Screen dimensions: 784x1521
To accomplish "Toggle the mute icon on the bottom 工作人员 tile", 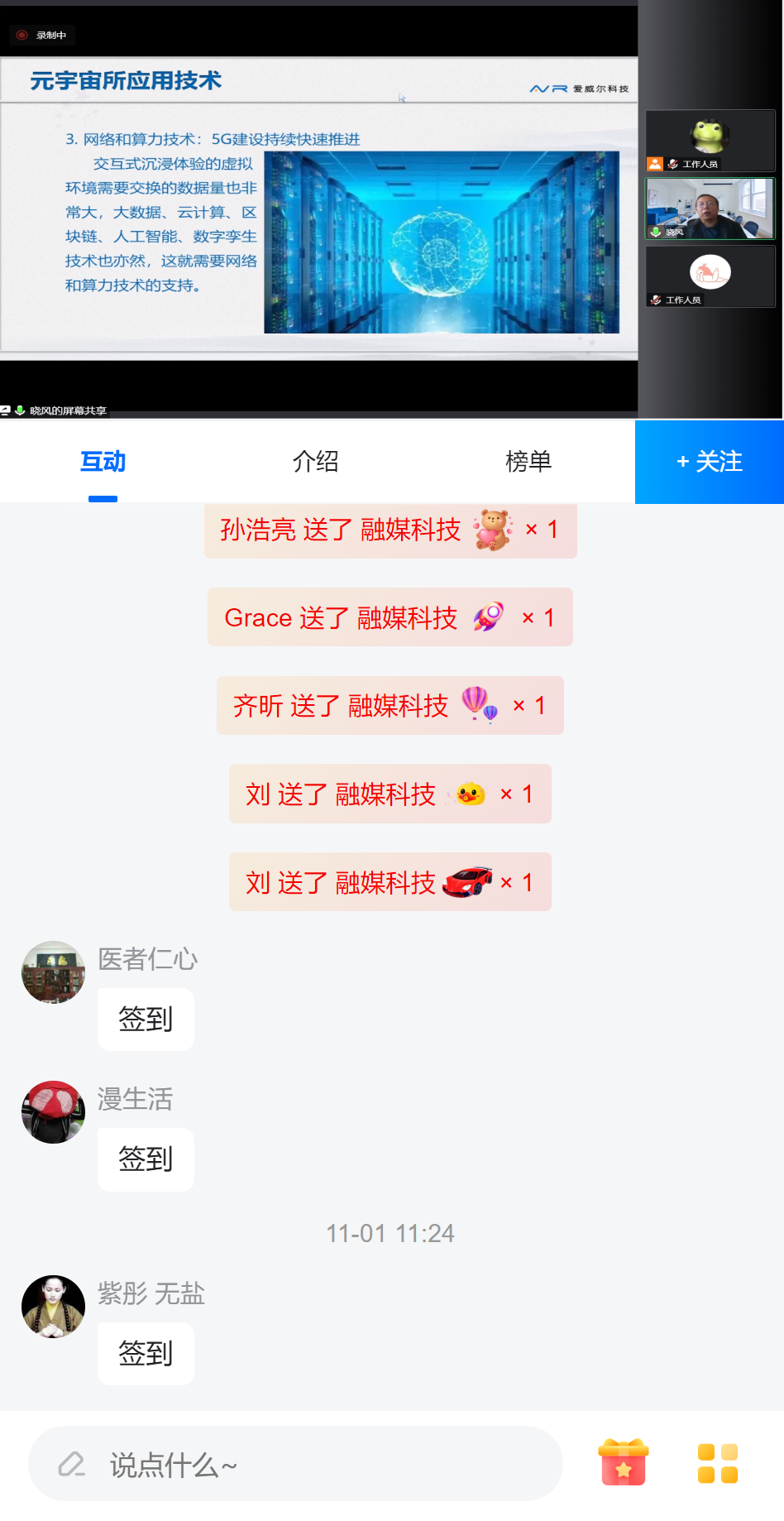I will coord(657,299).
